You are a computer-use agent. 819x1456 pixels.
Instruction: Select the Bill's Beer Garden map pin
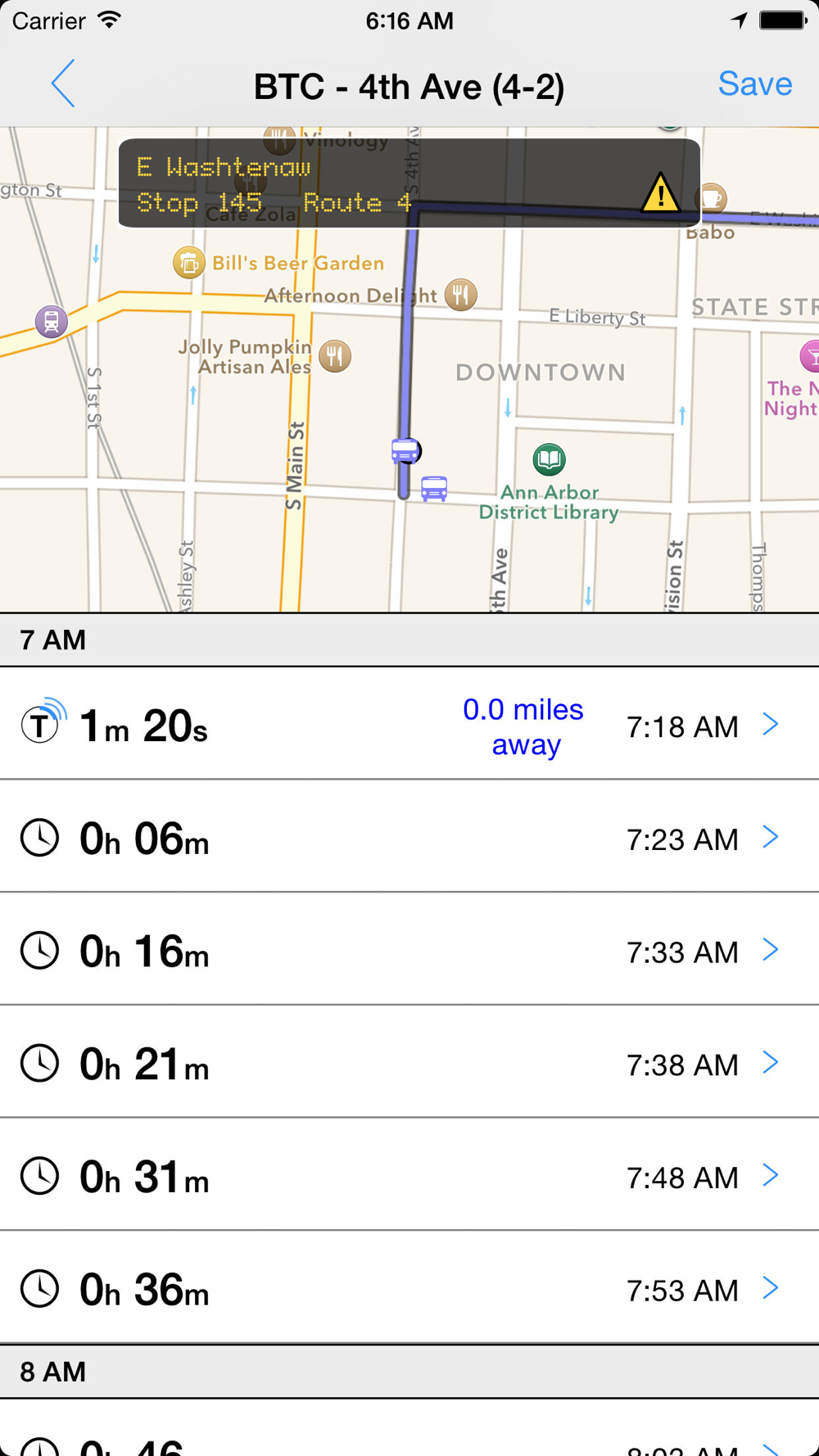point(189,263)
